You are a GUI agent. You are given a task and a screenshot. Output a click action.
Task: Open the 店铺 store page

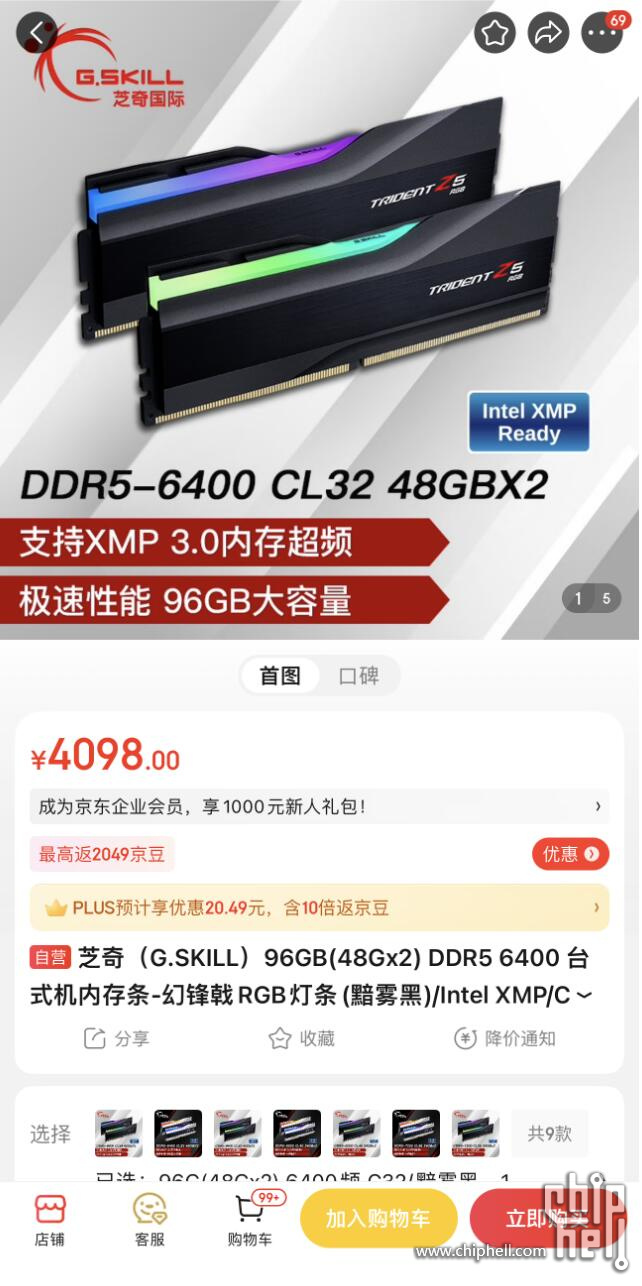[50, 1220]
